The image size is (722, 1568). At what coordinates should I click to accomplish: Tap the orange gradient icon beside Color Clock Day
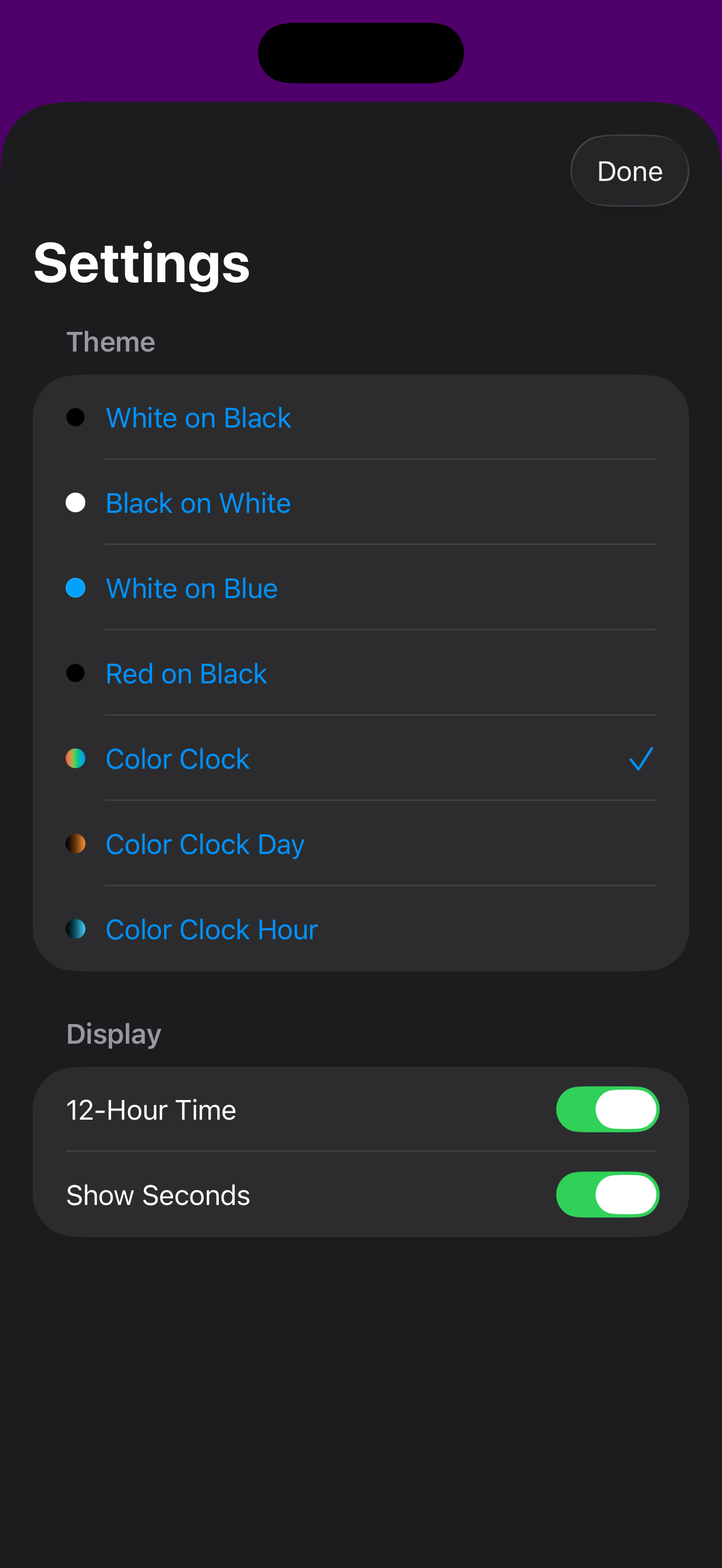(x=75, y=844)
